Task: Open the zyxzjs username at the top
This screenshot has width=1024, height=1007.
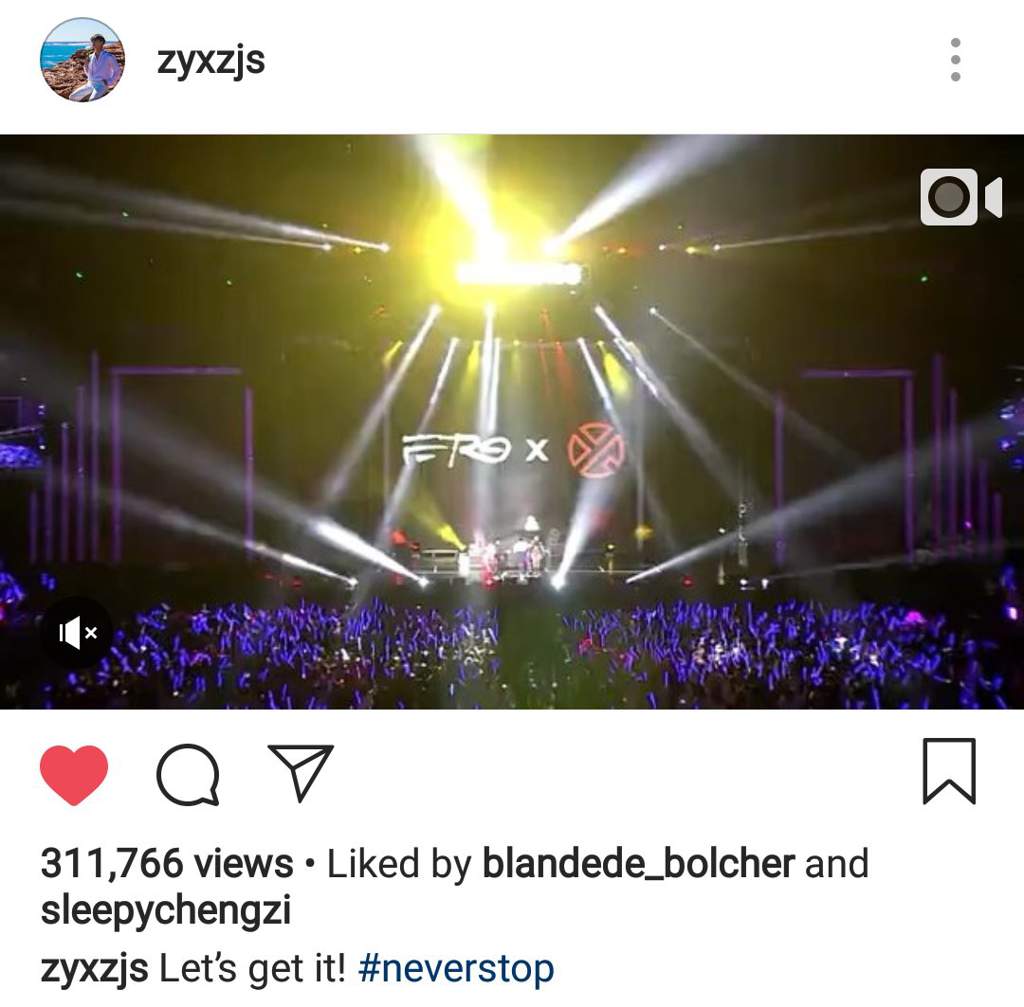Action: tap(210, 60)
